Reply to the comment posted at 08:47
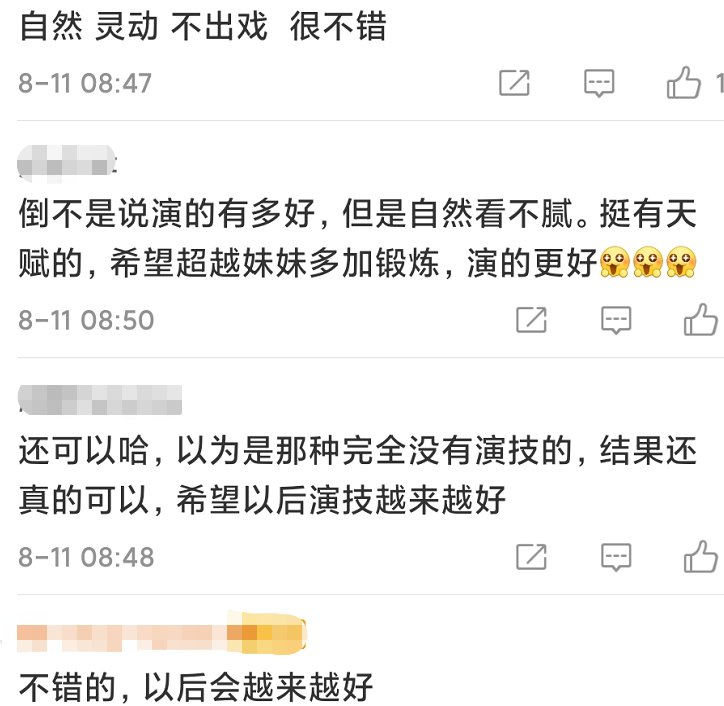 [598, 83]
